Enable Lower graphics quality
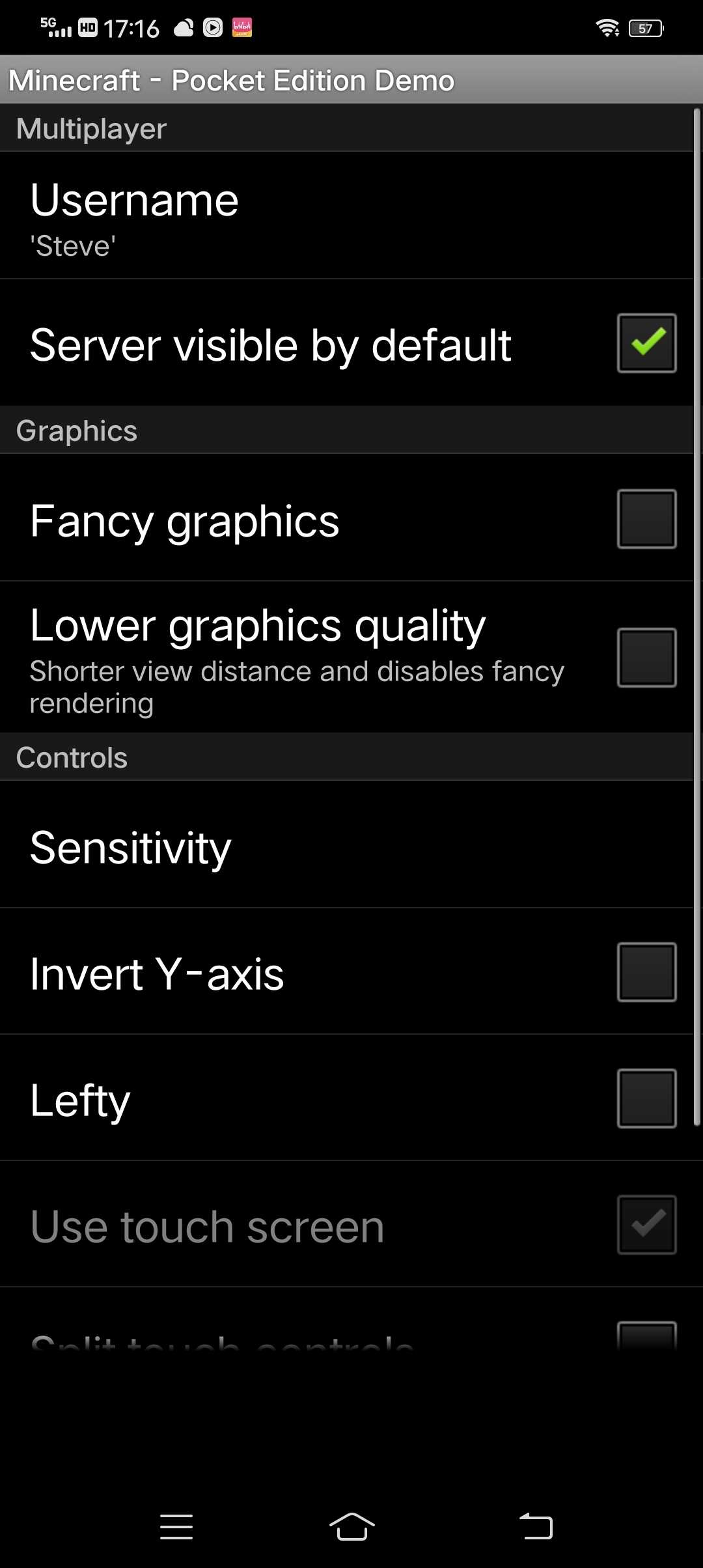 click(x=646, y=658)
